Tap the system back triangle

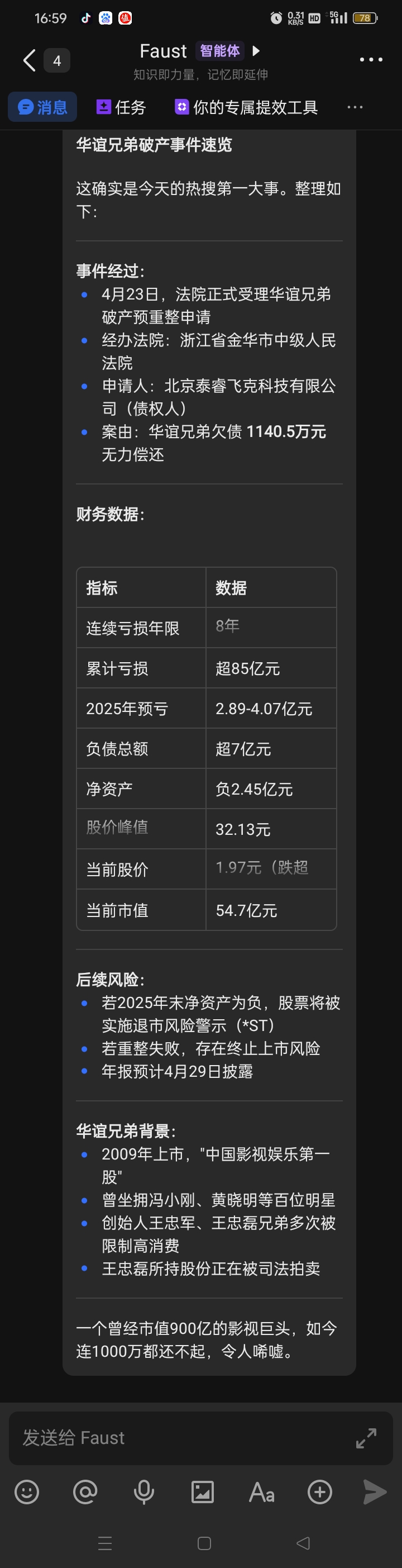(303, 1543)
